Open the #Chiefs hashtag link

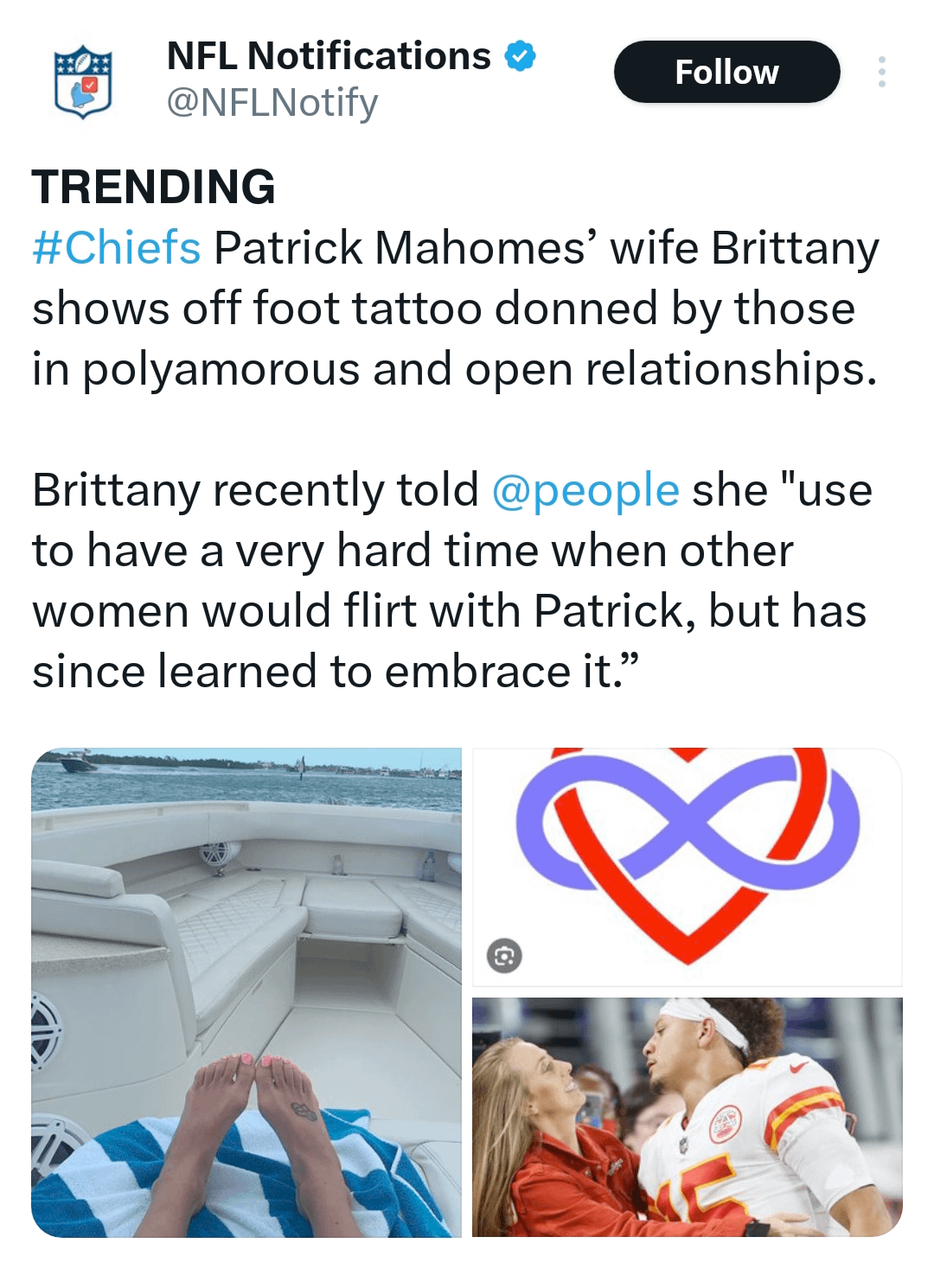[x=117, y=248]
